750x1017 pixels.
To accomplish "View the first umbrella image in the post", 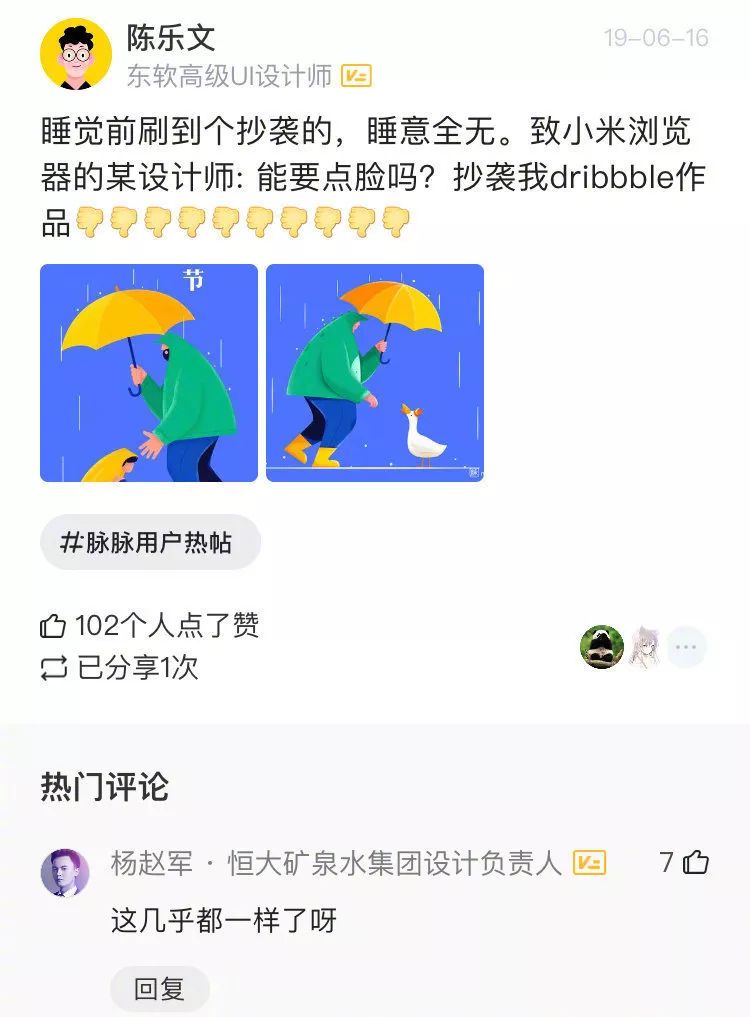I will [149, 373].
